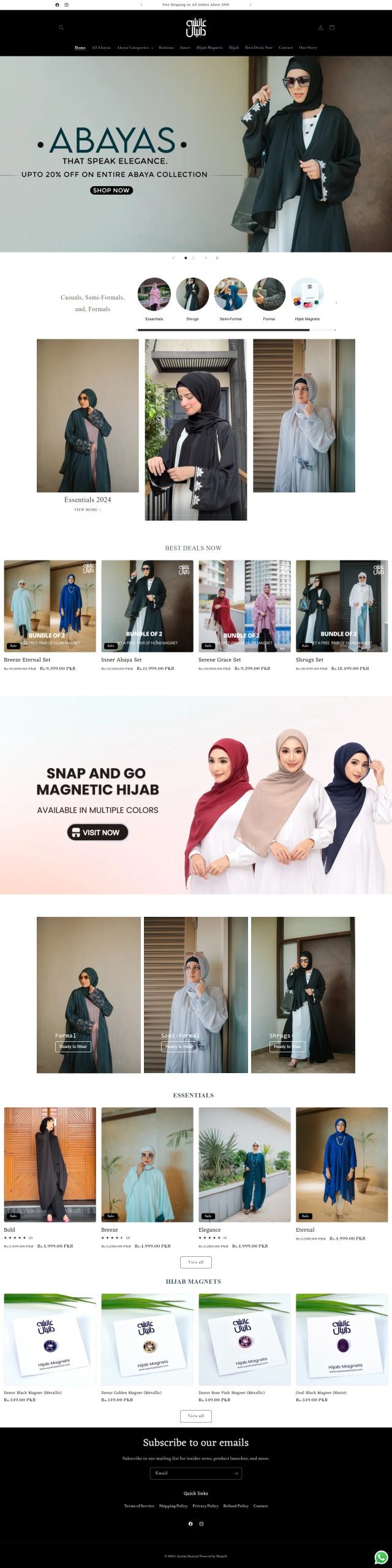Screen dimensions: 392x1568
Task: Open the Hijab Magnets menu link
Action: point(209,48)
